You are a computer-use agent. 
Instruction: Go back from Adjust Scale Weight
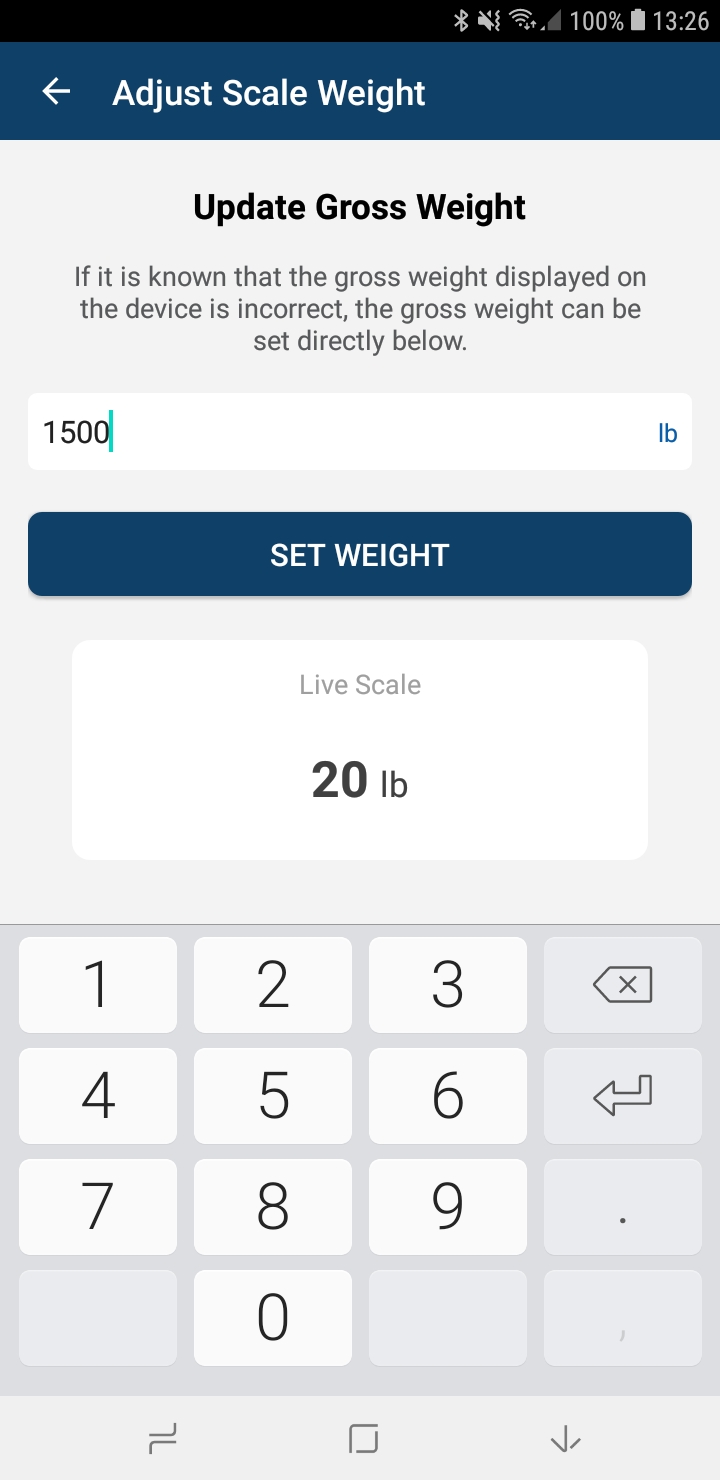tap(57, 92)
